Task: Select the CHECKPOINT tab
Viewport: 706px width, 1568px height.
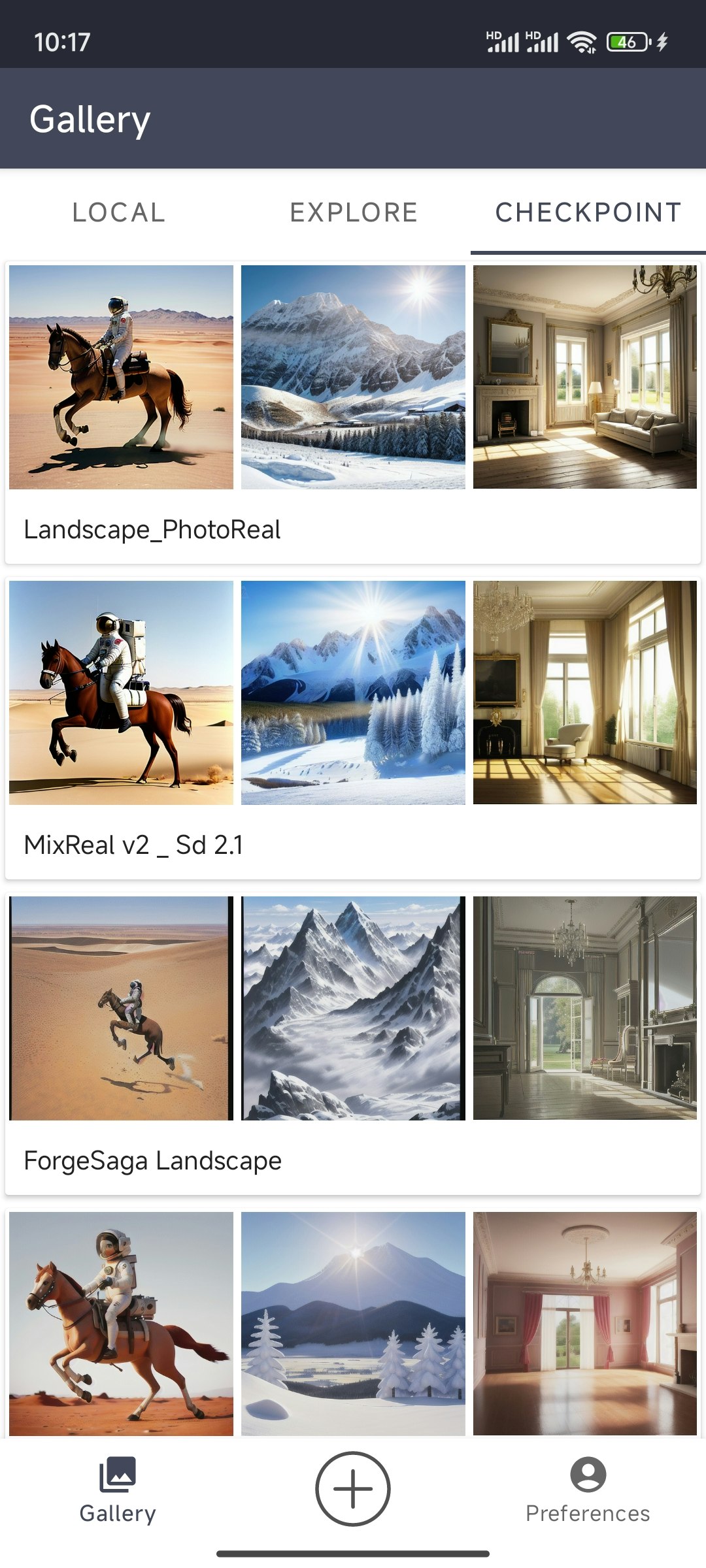Action: pos(588,212)
